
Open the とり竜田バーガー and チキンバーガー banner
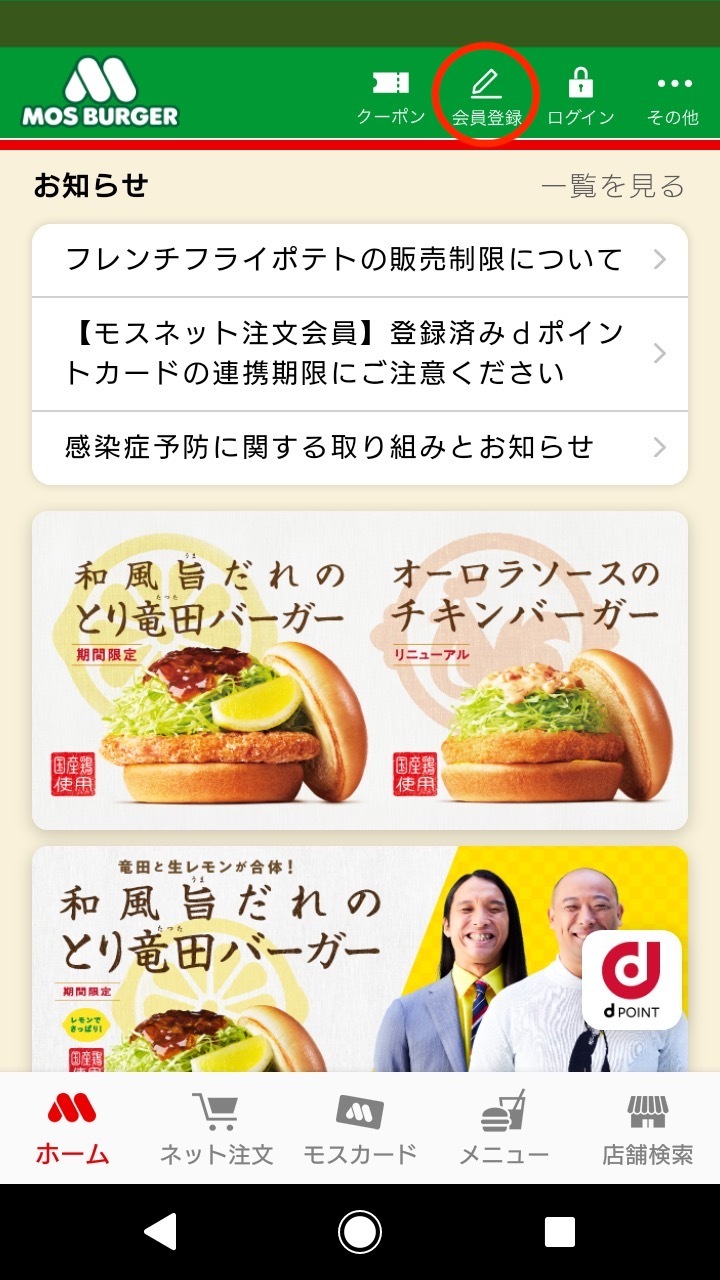pos(360,670)
